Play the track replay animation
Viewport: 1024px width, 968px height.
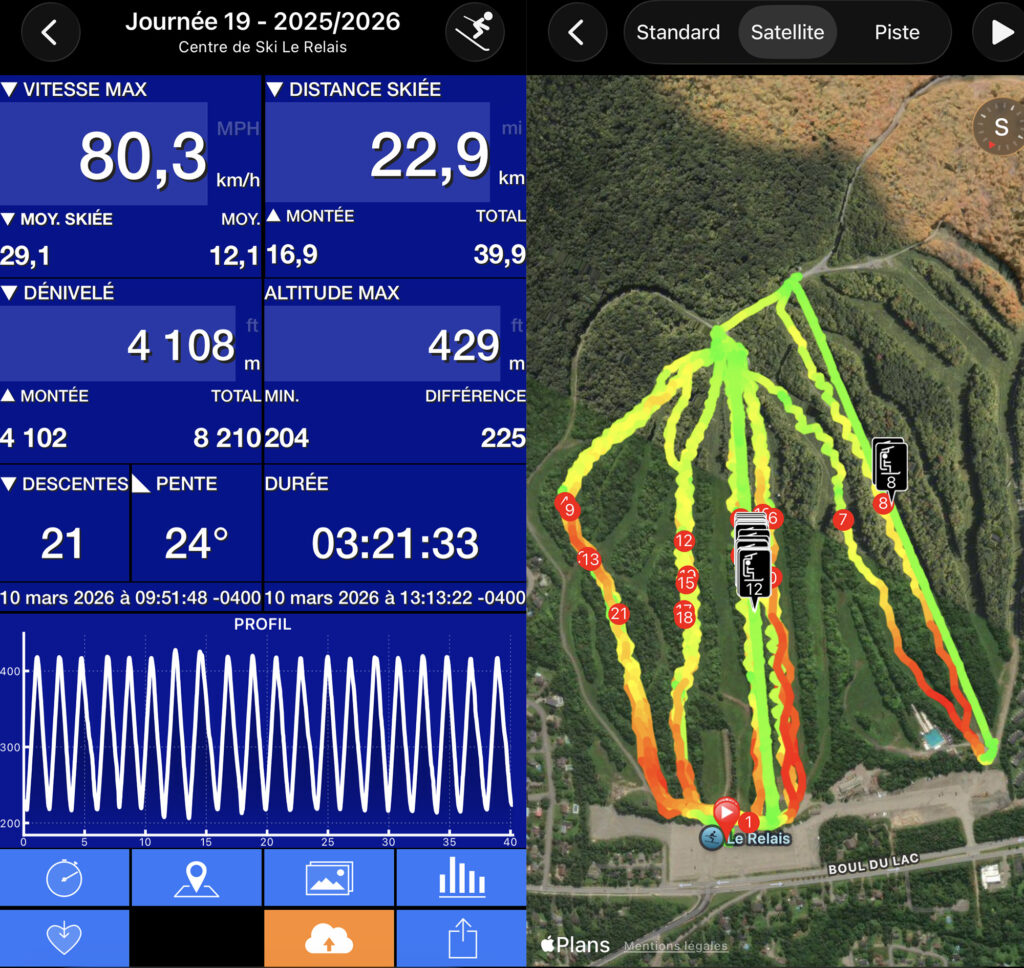tap(1000, 32)
